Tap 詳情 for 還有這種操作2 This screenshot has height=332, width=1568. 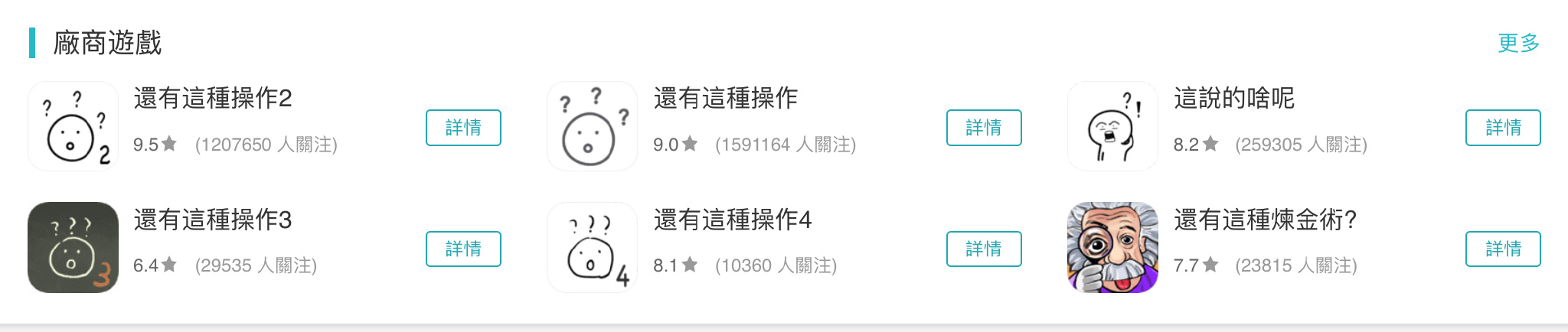(463, 128)
